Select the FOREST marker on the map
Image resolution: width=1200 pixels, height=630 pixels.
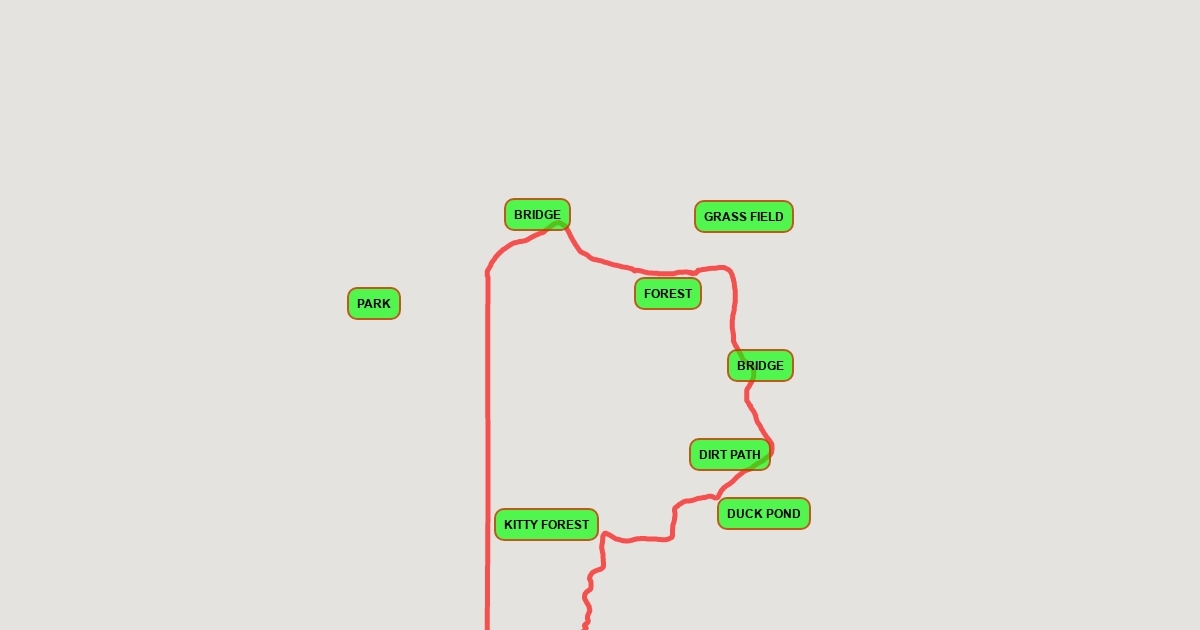(x=668, y=294)
